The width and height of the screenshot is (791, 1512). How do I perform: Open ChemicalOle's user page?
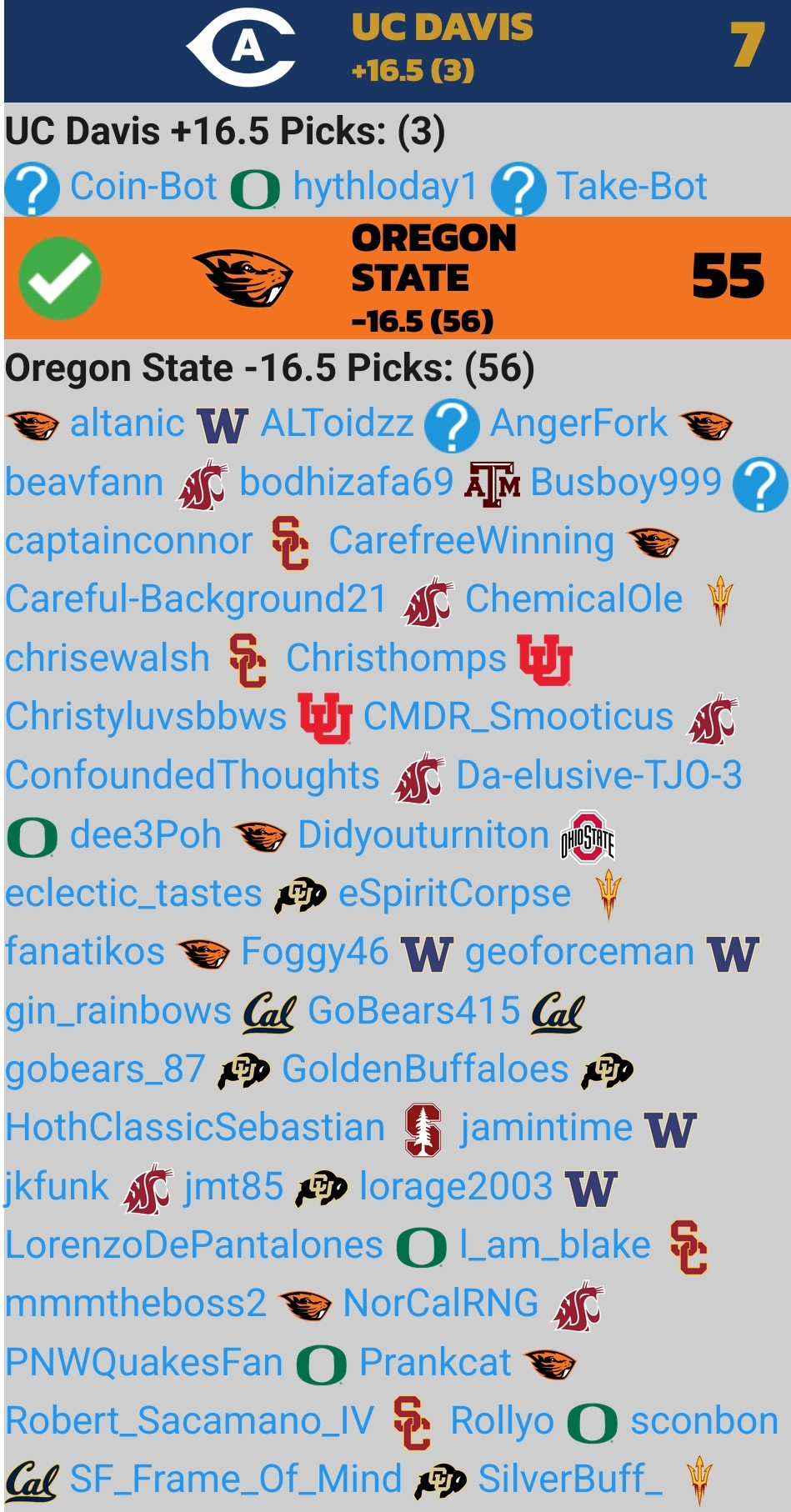573,599
